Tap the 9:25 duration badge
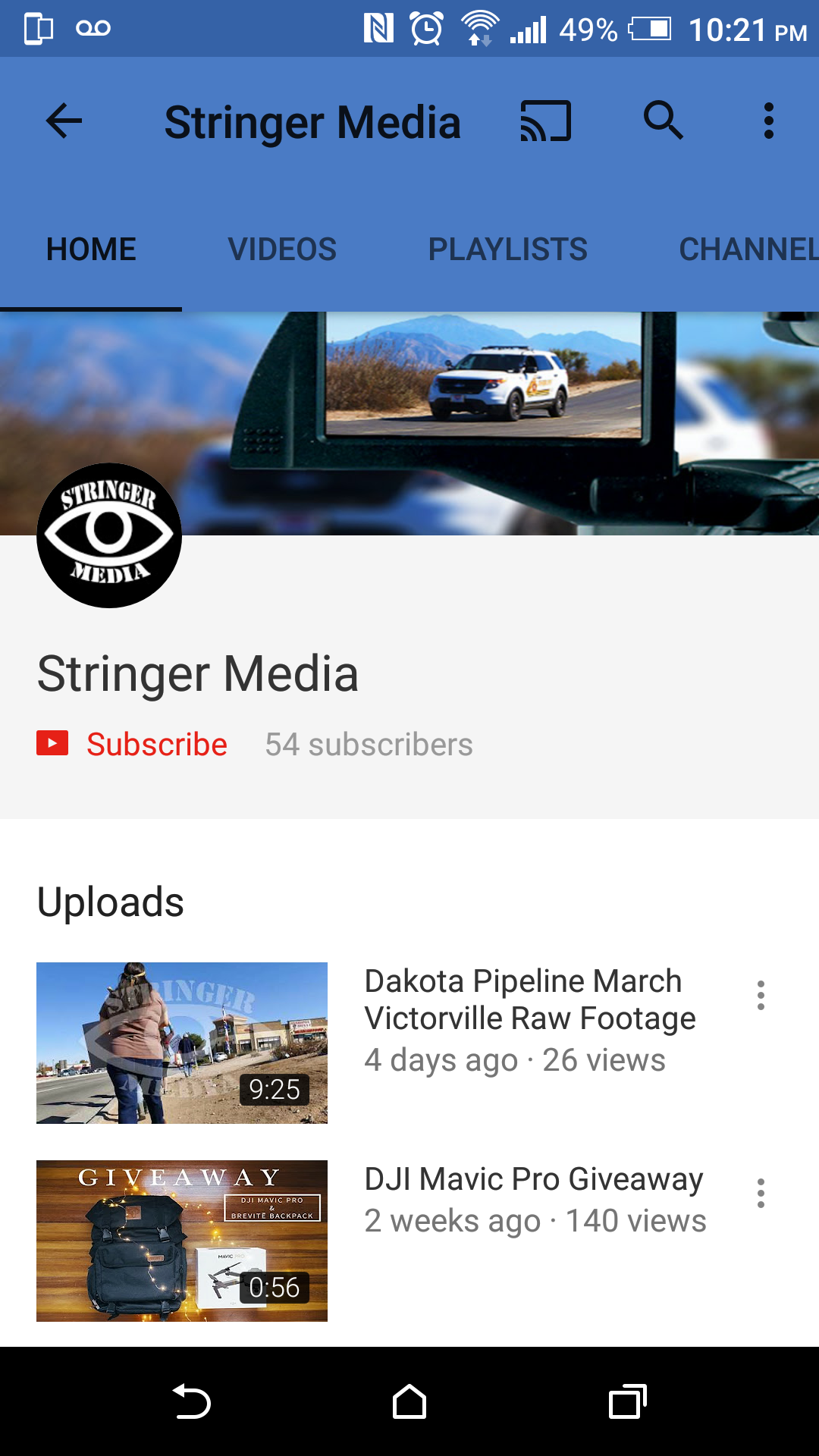This screenshot has height=1456, width=819. [x=275, y=1090]
